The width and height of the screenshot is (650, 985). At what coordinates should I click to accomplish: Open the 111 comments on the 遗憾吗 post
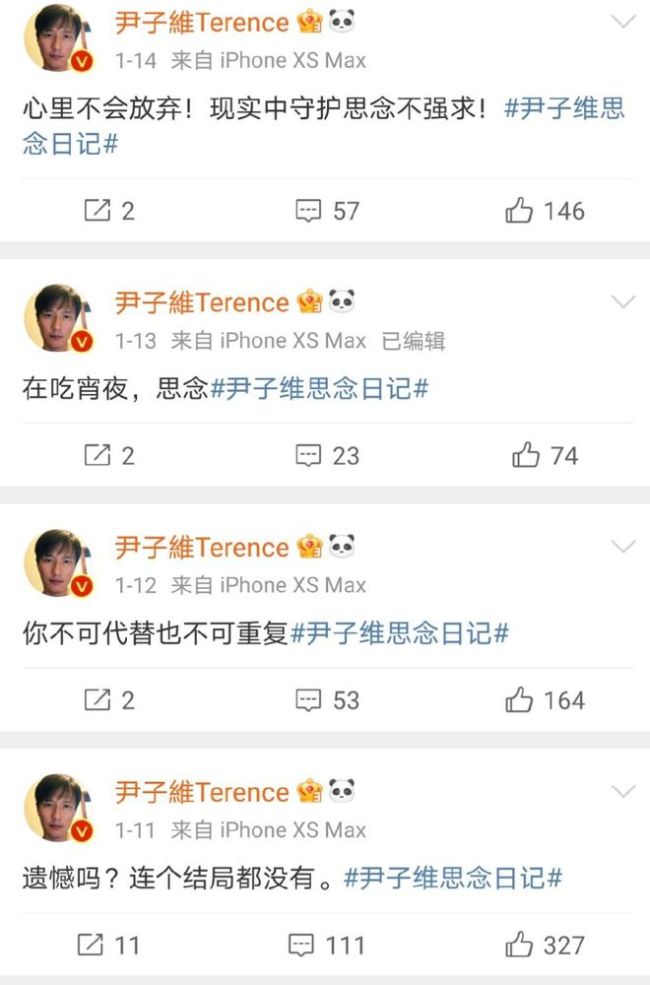(x=327, y=944)
